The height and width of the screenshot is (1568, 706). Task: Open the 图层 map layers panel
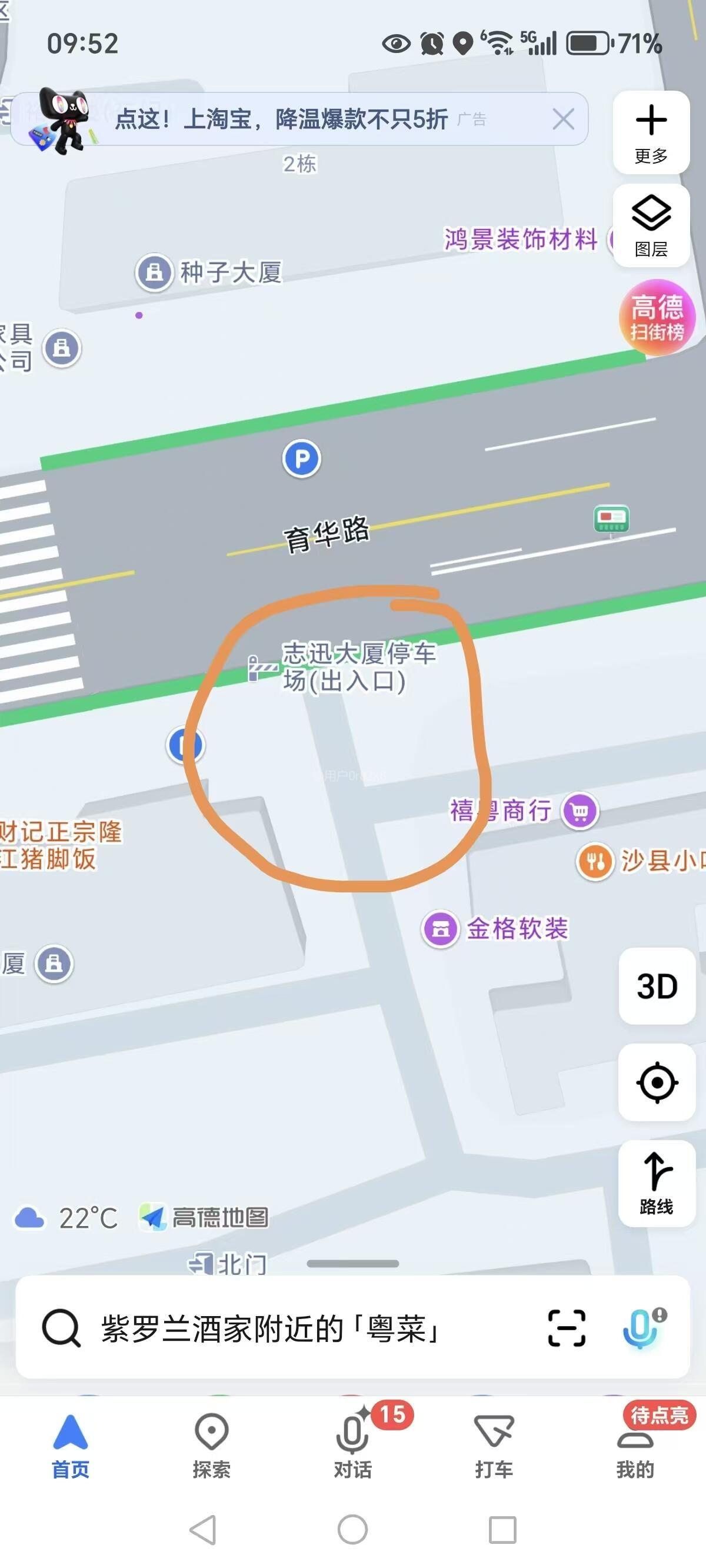(651, 225)
